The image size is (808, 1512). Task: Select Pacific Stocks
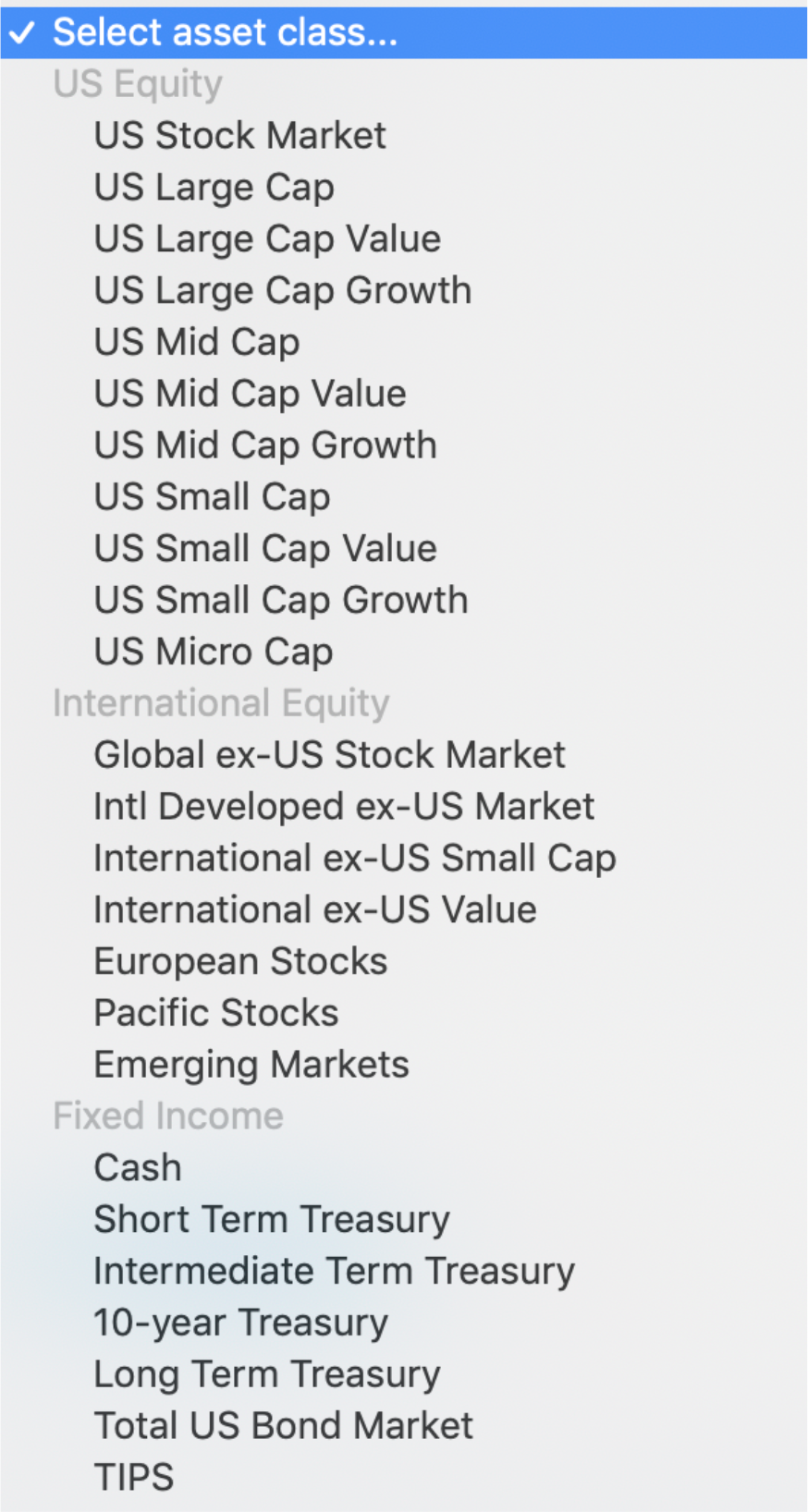[x=404, y=1013]
